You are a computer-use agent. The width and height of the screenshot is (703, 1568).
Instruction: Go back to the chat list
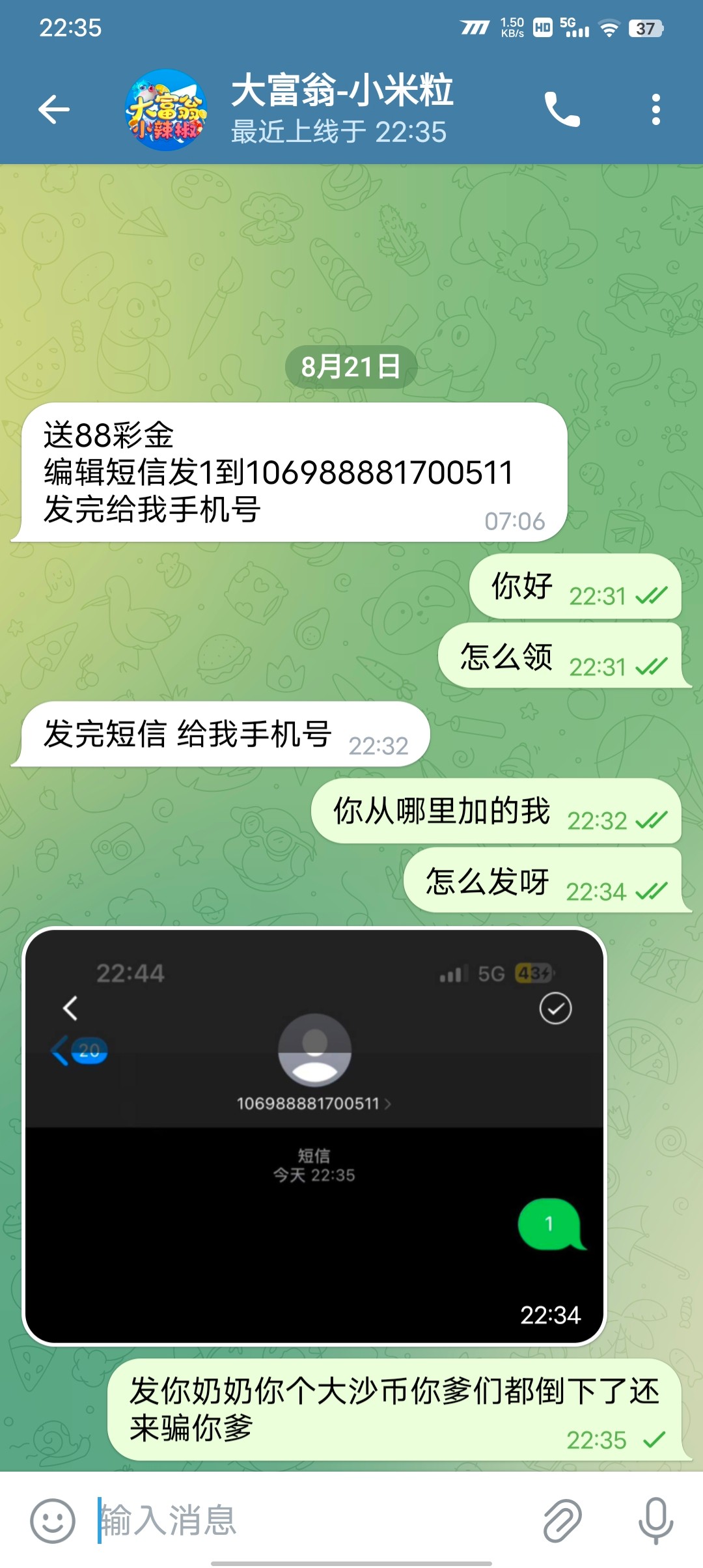click(54, 109)
